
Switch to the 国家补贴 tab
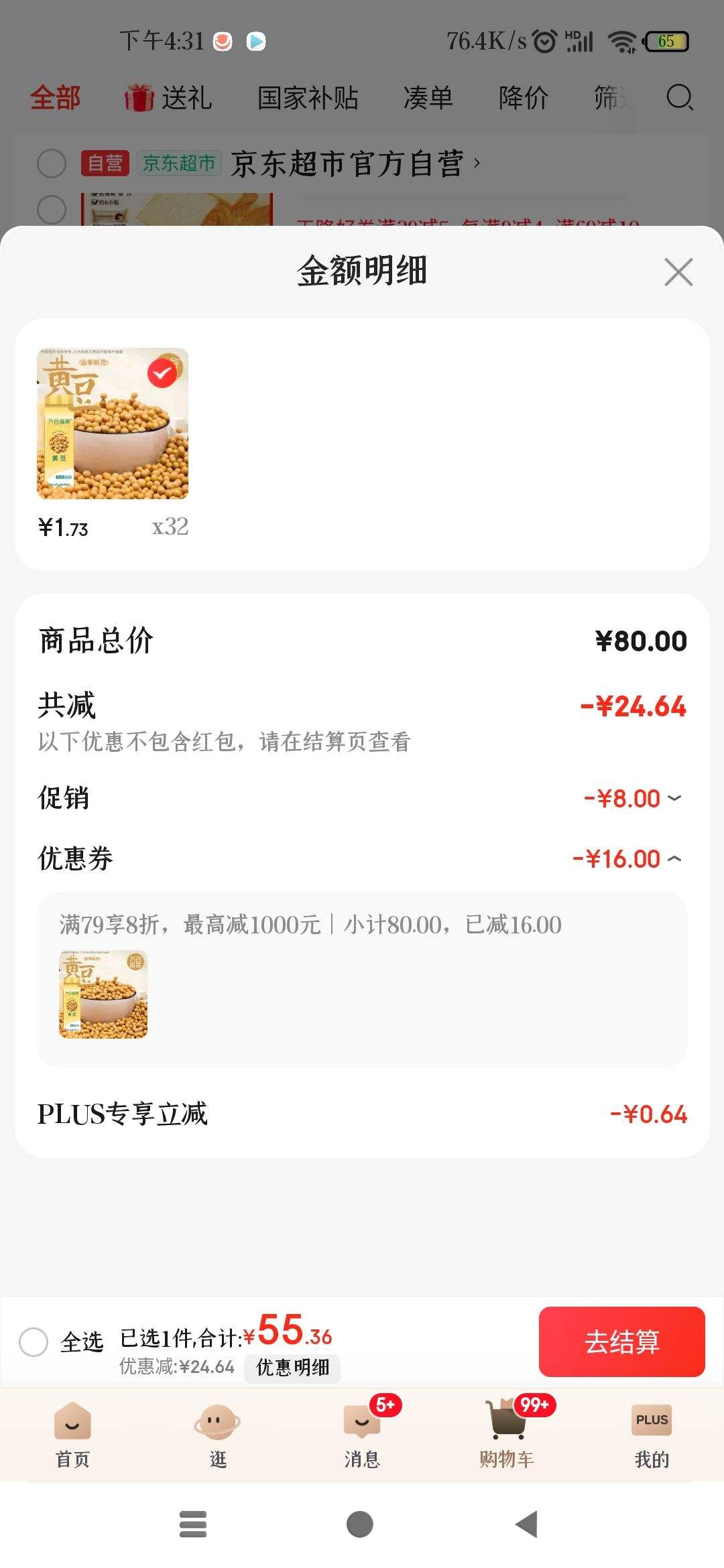click(308, 97)
